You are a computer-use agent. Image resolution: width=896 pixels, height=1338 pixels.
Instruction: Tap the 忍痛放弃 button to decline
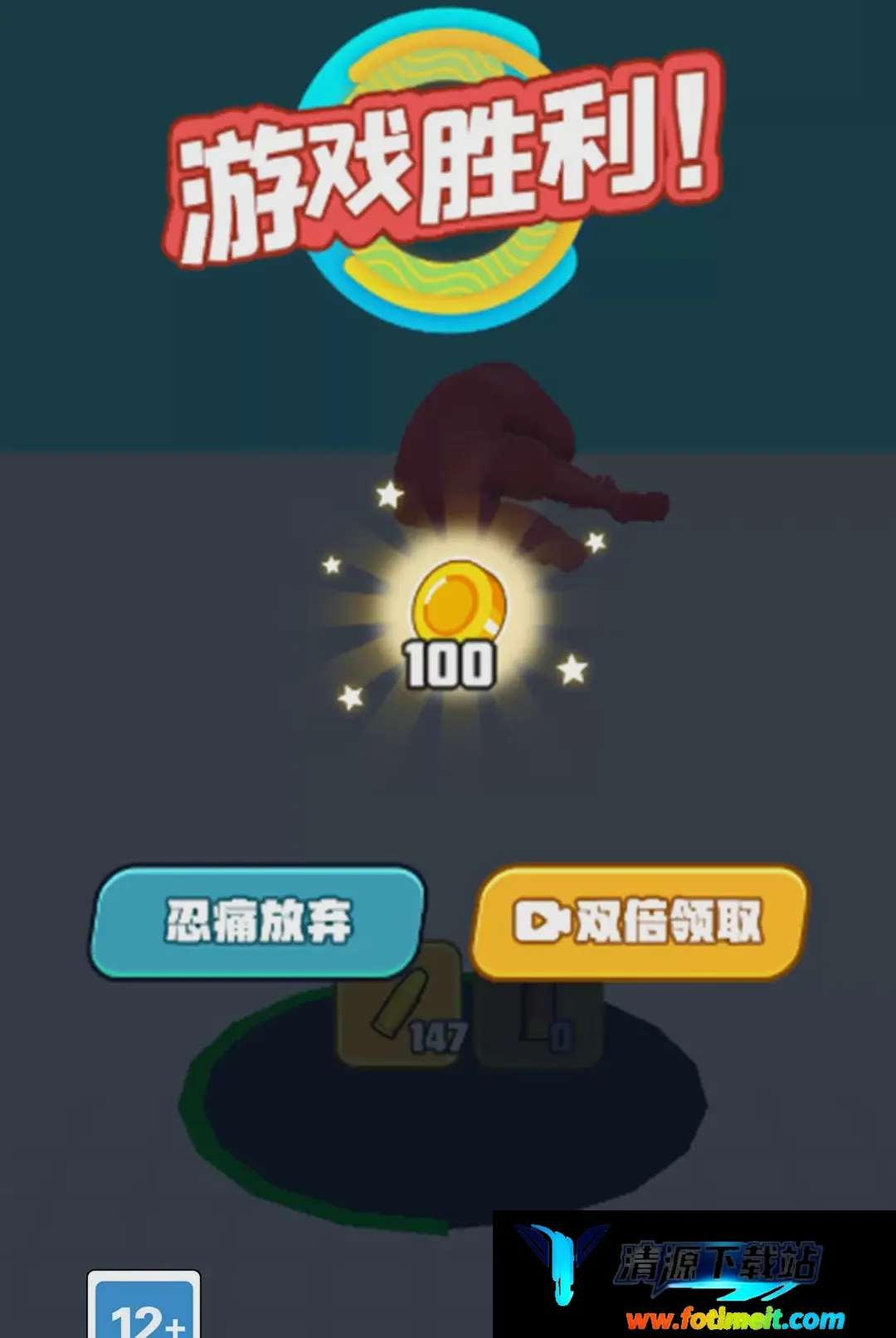click(258, 922)
